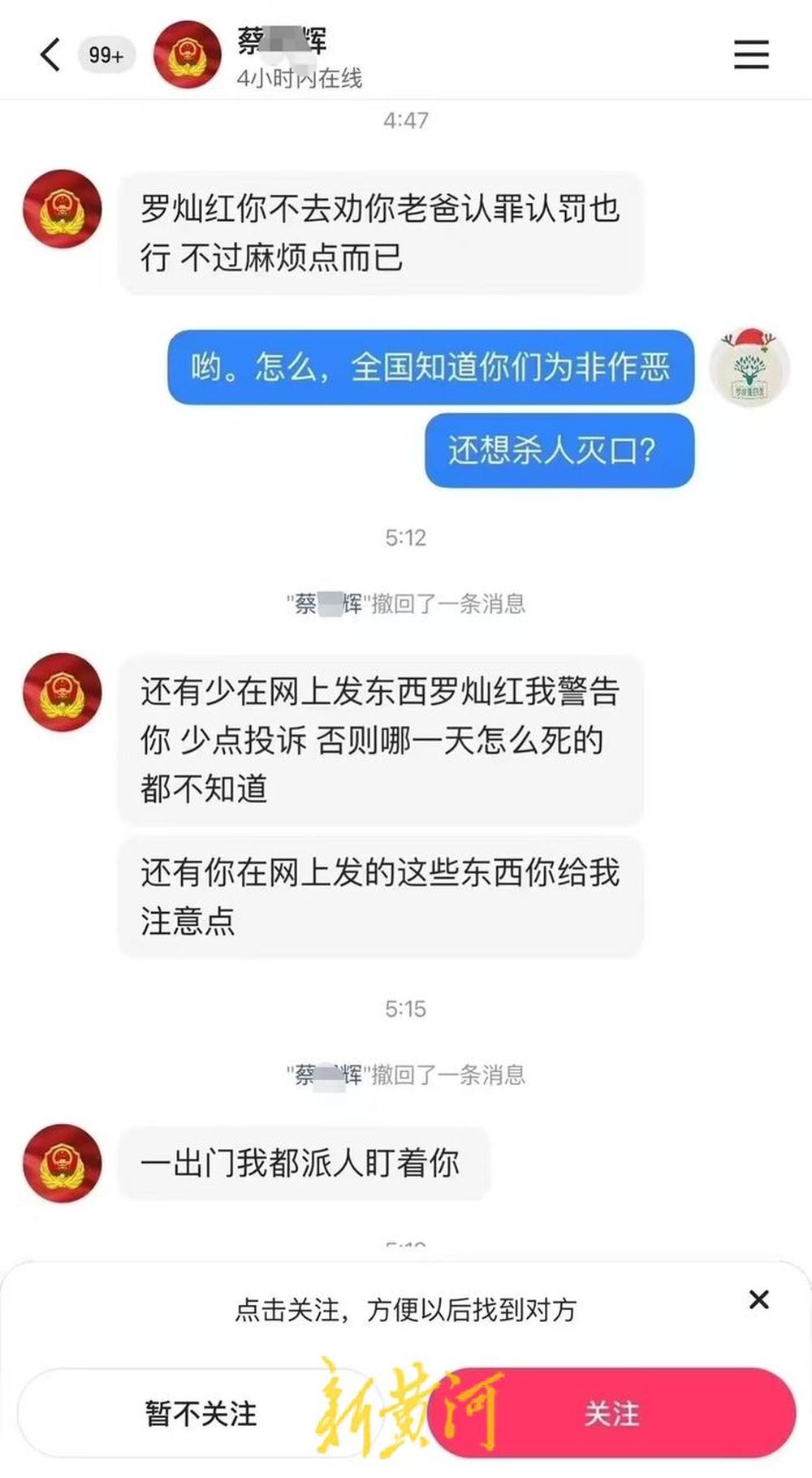812x1478 pixels.
Task: Open my own avatar with Santa hat
Action: click(749, 368)
